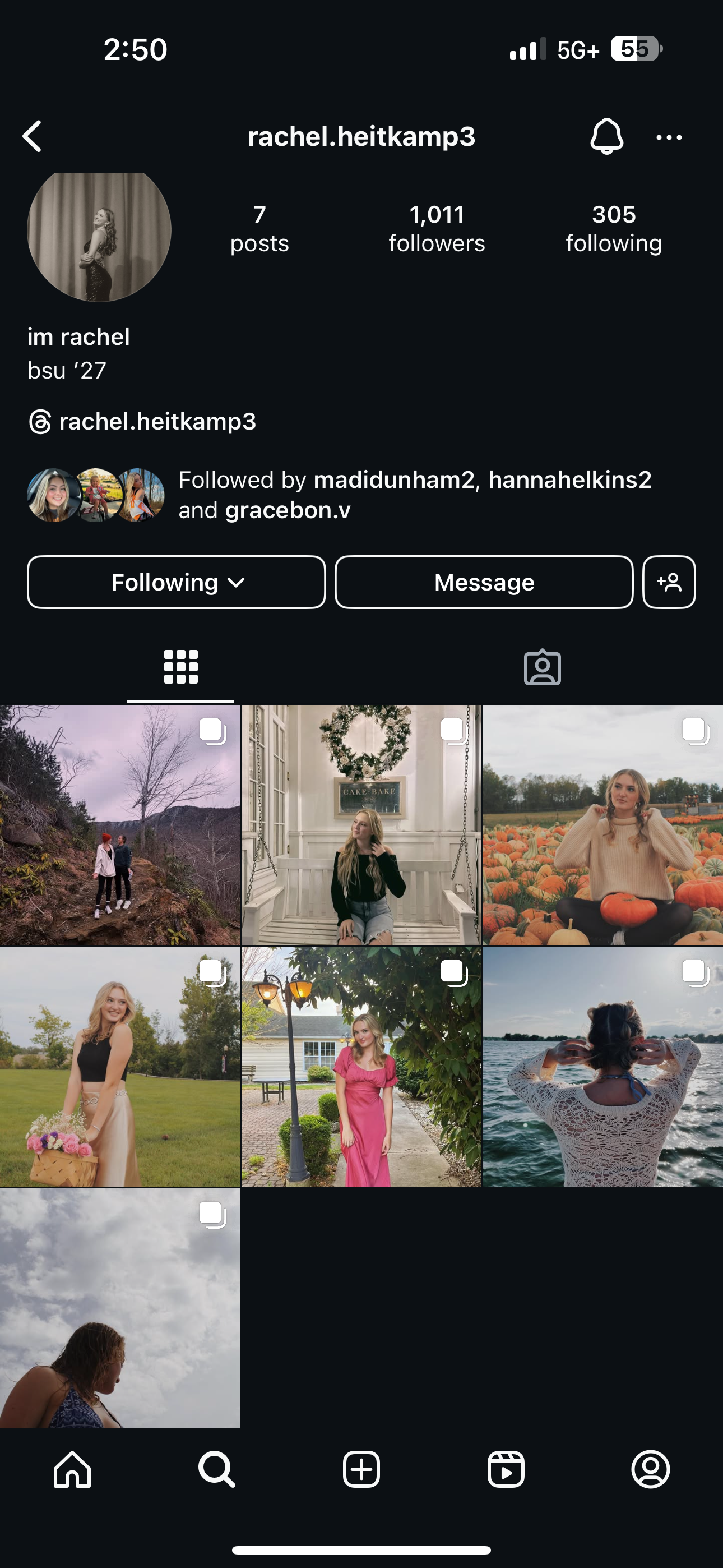
Task: Open the notifications bell for this profile
Action: click(x=607, y=136)
